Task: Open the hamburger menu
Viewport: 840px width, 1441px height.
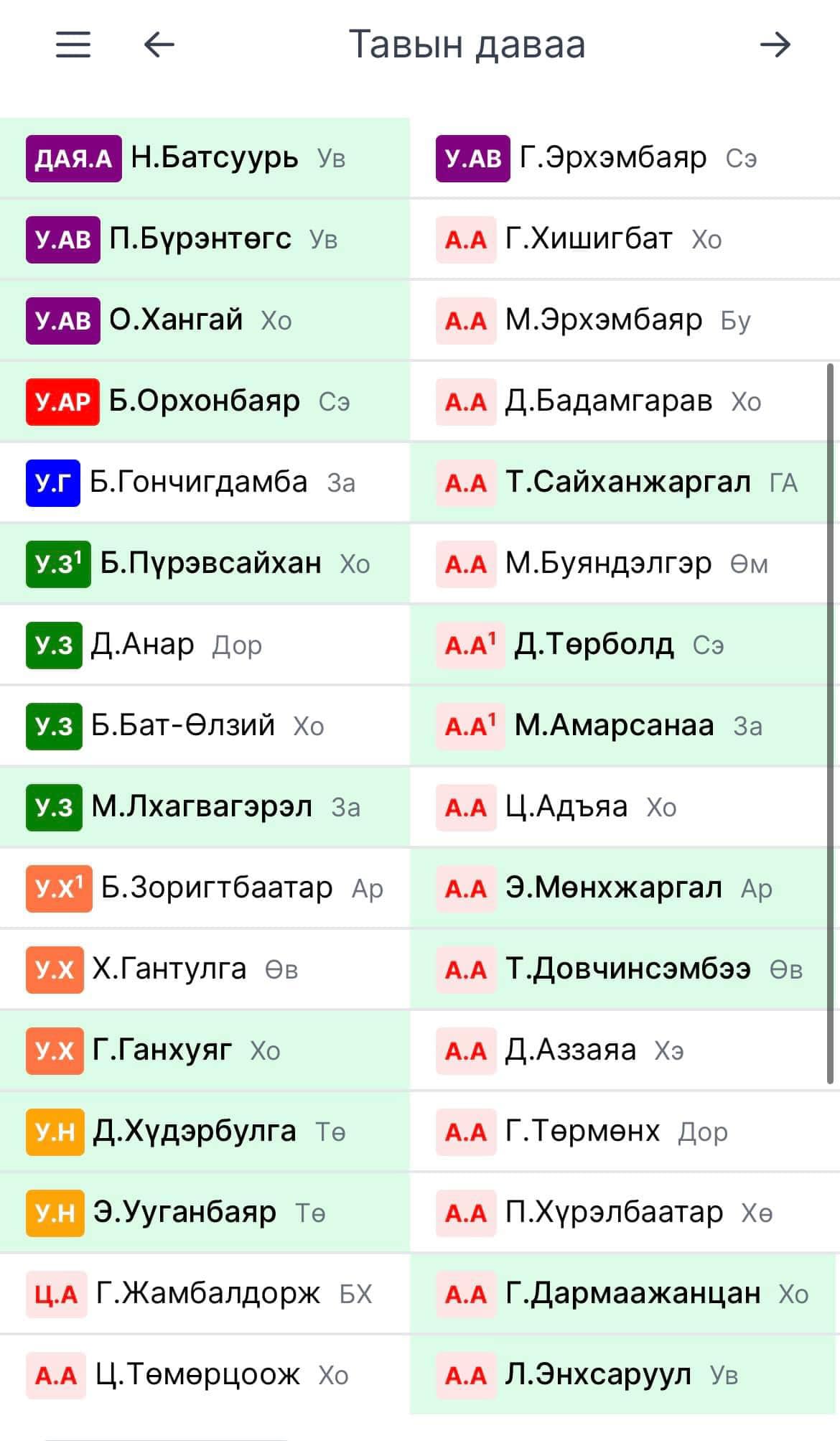Action: coord(73,45)
